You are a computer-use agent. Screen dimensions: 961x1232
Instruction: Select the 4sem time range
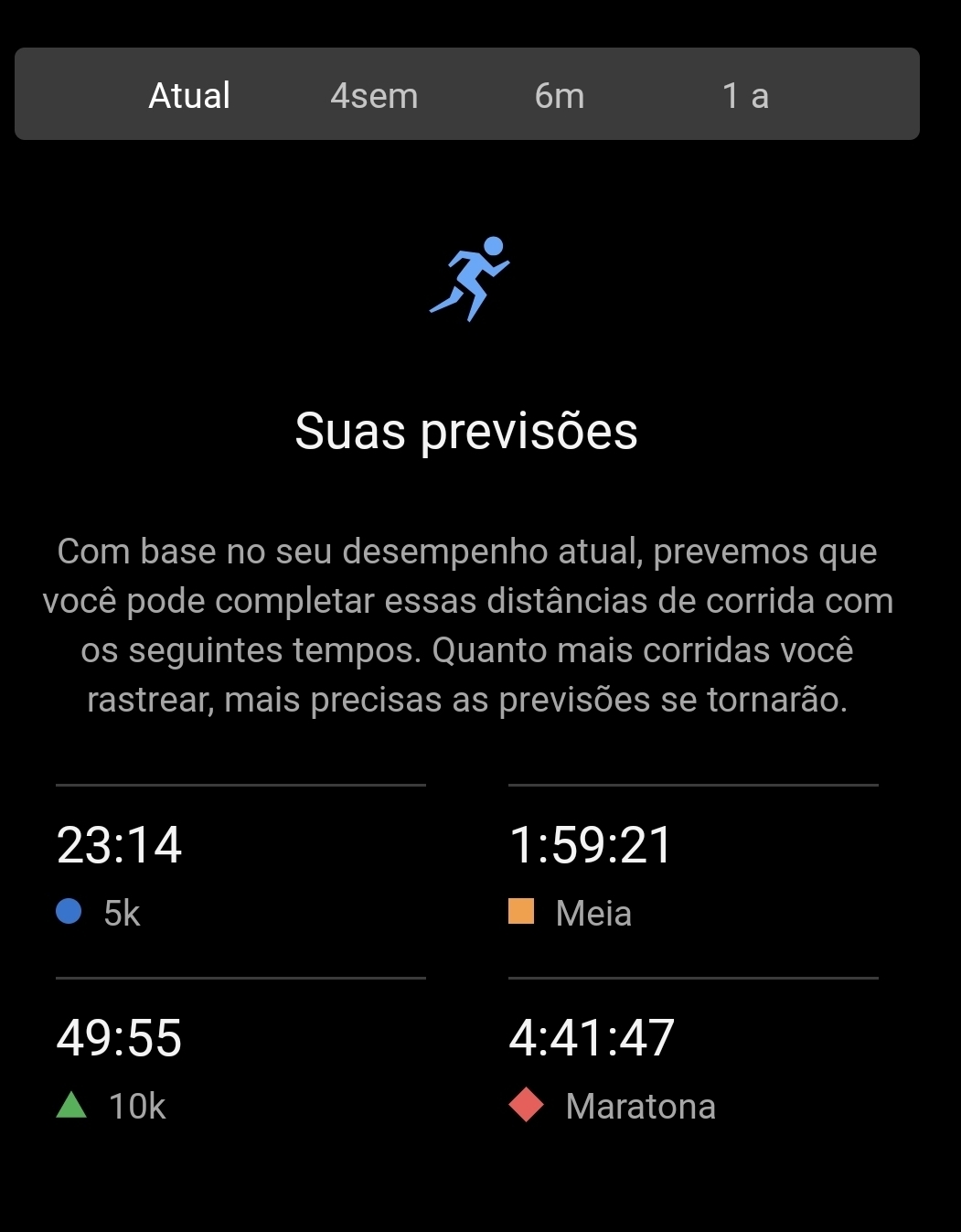(374, 95)
